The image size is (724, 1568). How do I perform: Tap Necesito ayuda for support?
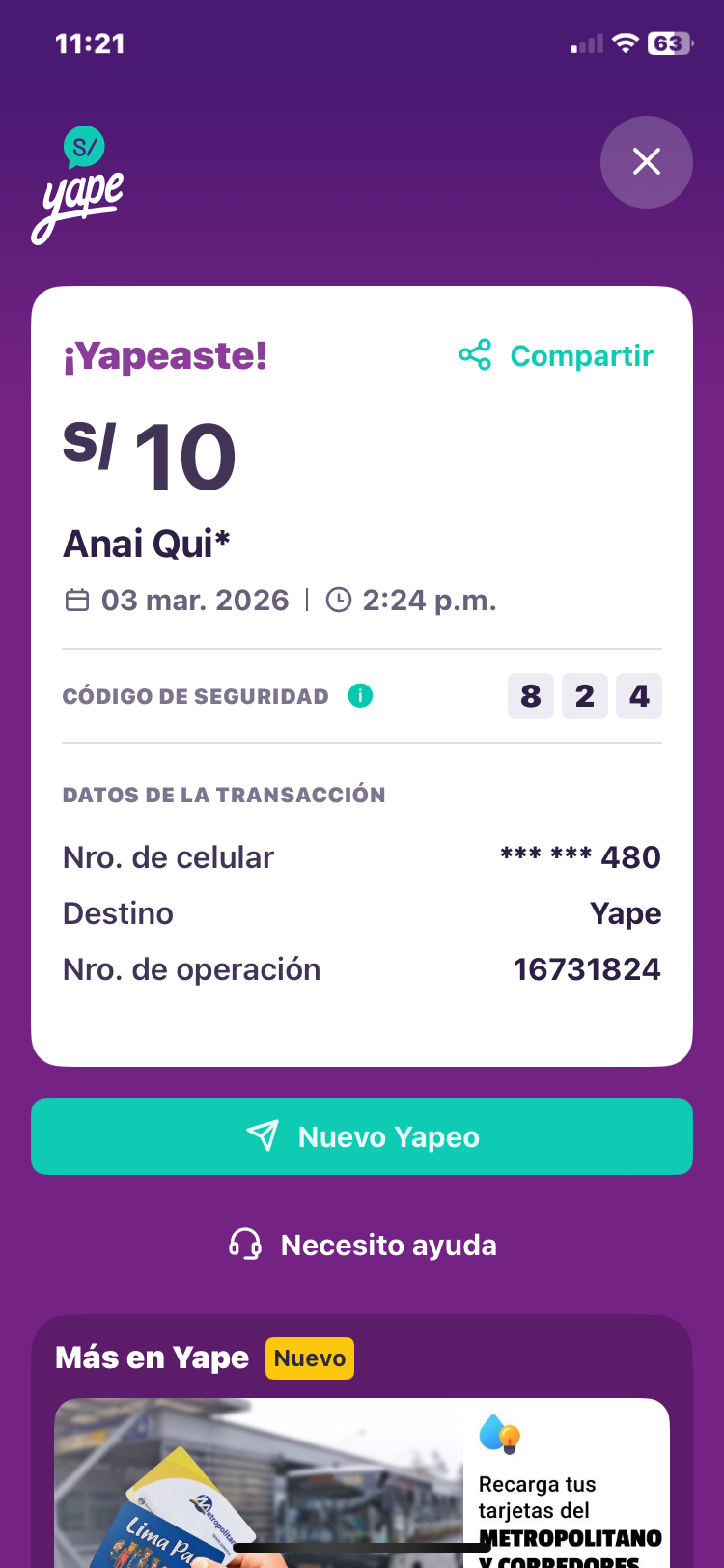coord(362,1245)
